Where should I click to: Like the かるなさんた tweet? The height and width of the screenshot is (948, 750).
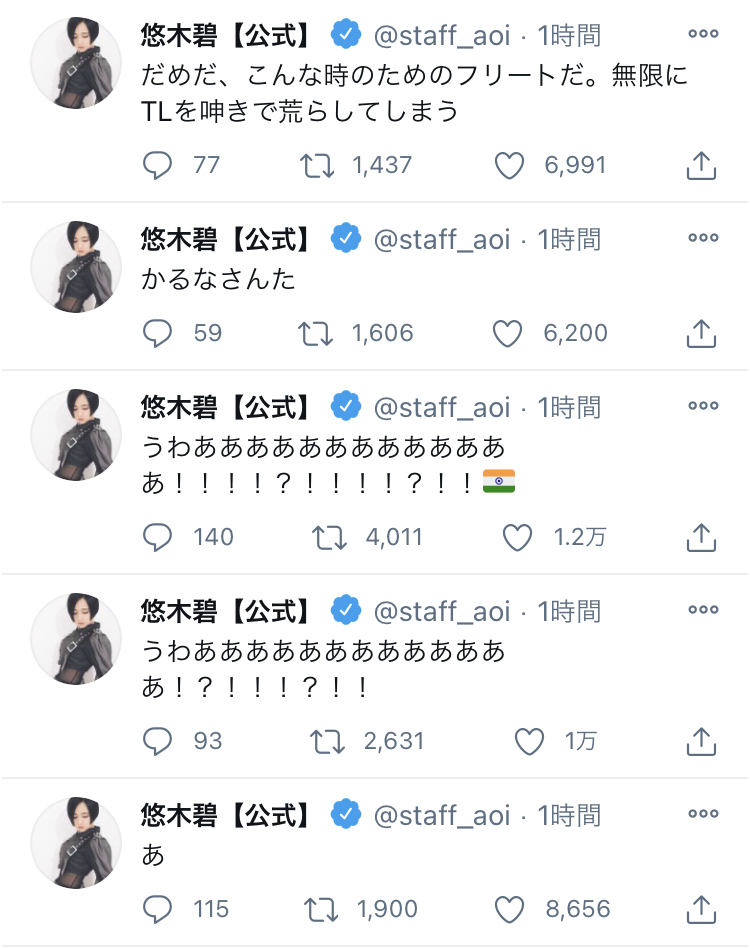[509, 333]
